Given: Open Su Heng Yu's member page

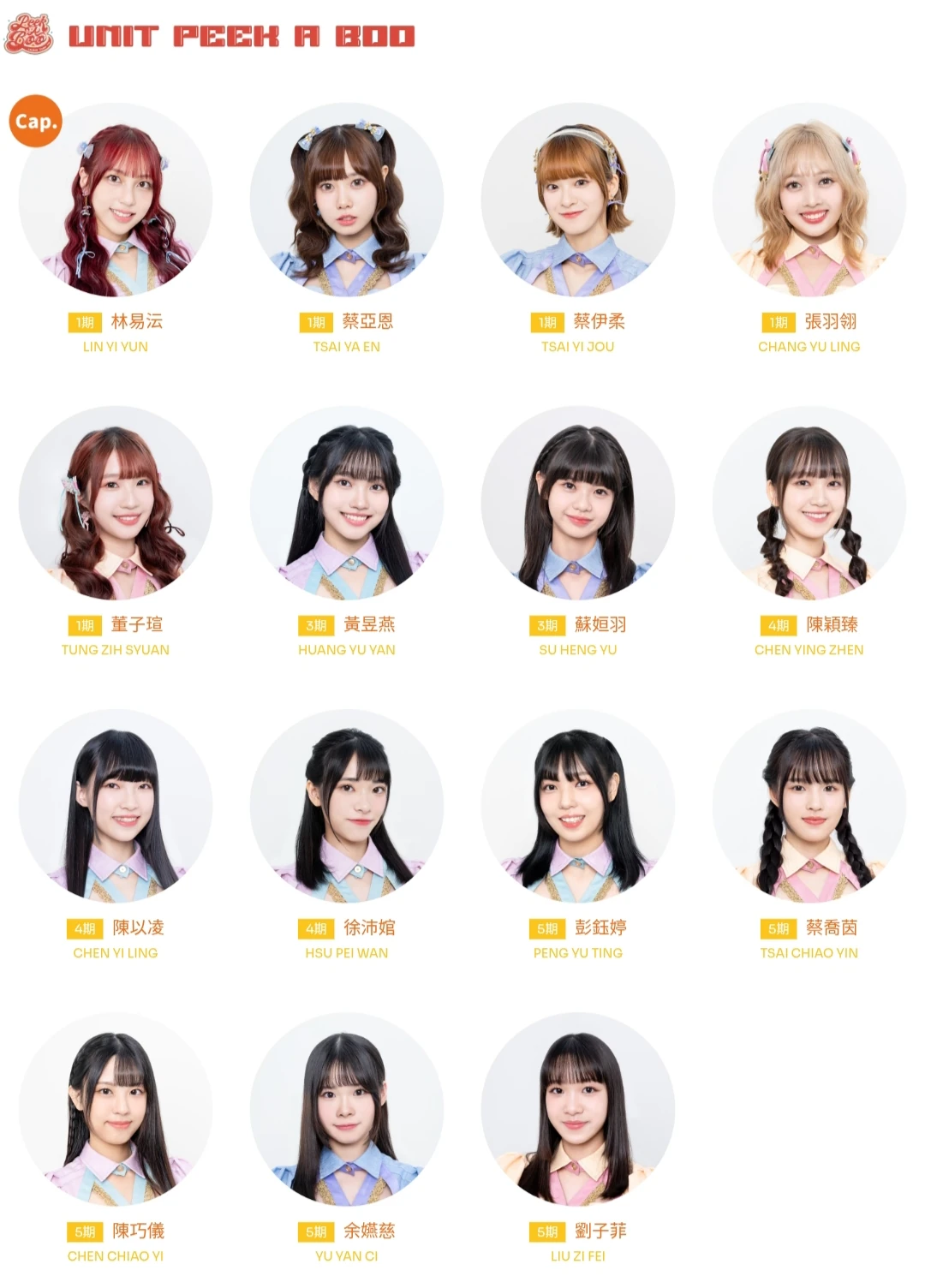Looking at the screenshot, I should 578,503.
